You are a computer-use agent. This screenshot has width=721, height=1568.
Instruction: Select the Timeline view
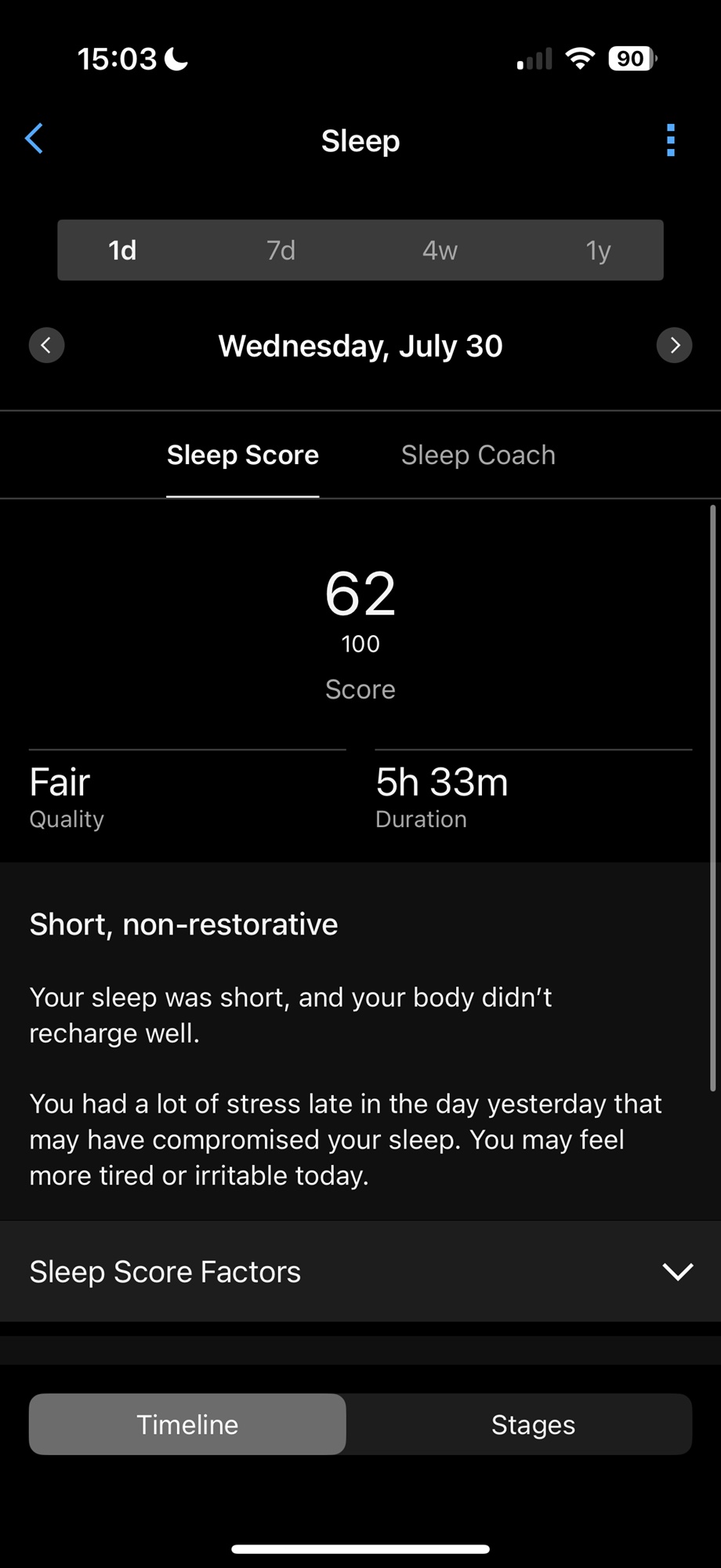click(x=187, y=1425)
